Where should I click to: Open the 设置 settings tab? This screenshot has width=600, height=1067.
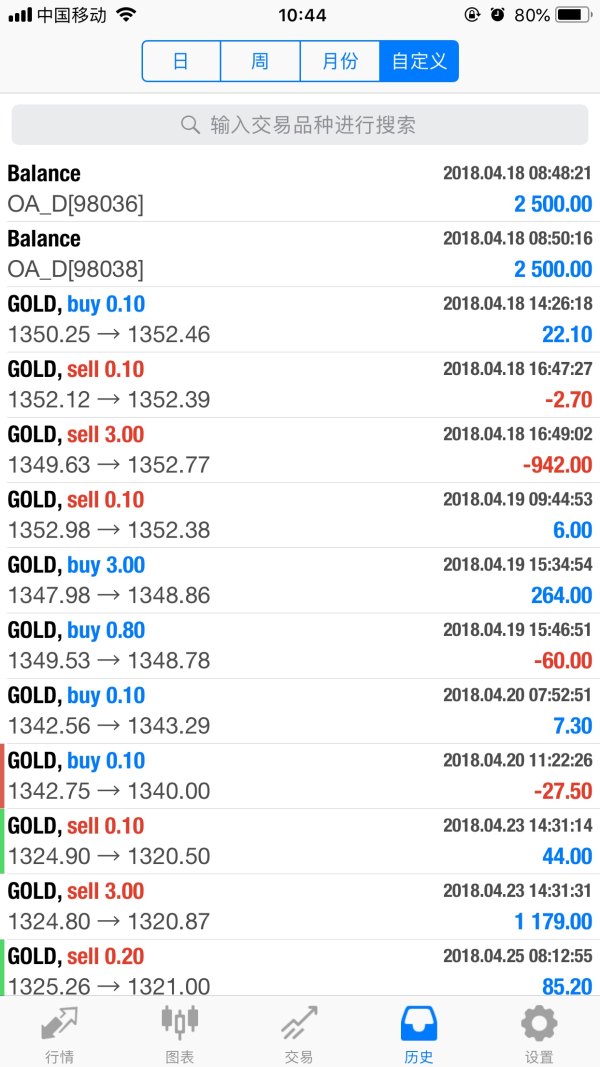pyautogui.click(x=539, y=1033)
